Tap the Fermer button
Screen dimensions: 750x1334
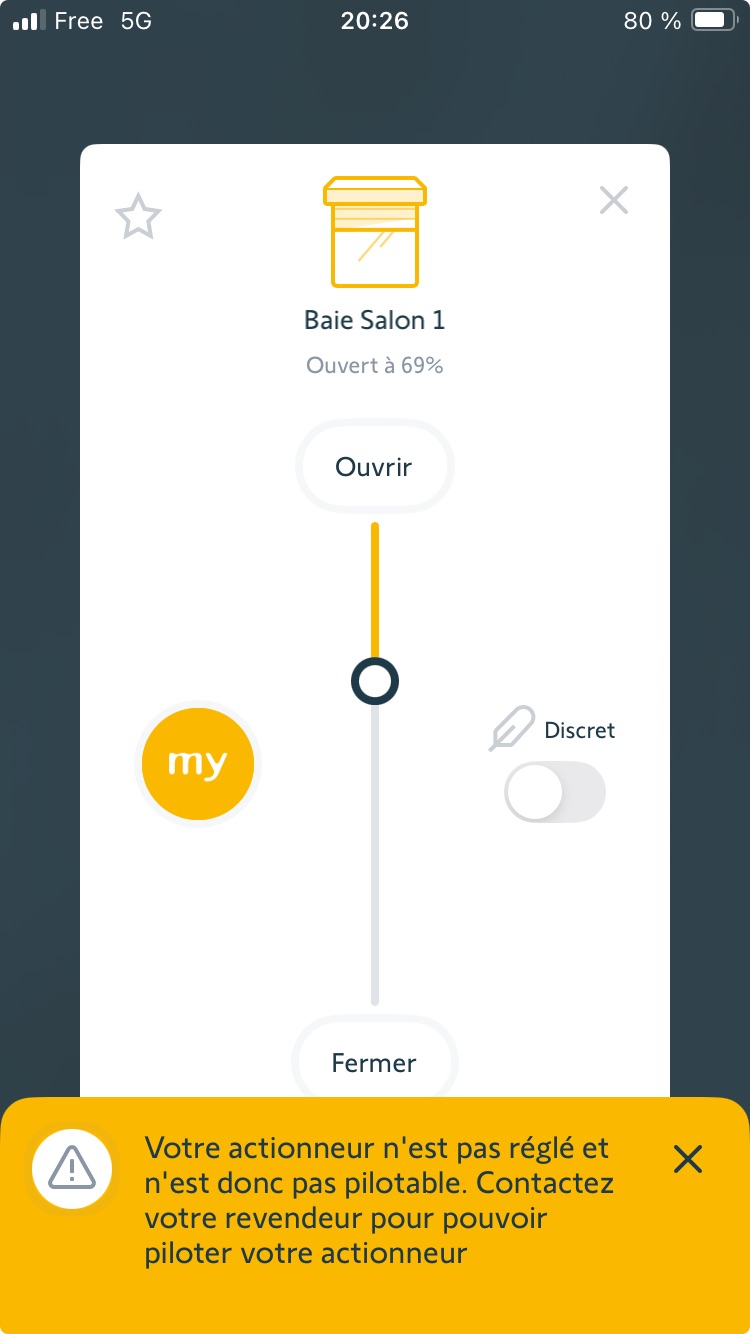(x=374, y=1062)
